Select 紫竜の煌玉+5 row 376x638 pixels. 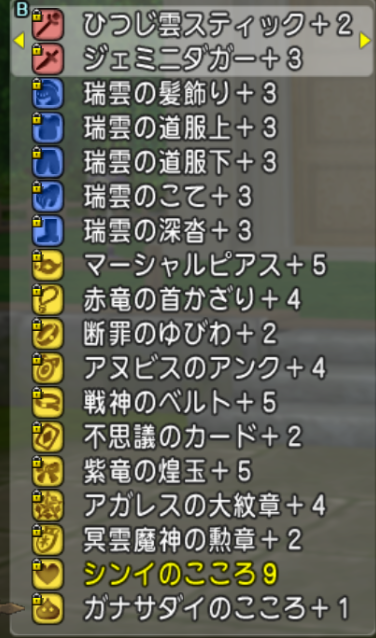coord(192,471)
